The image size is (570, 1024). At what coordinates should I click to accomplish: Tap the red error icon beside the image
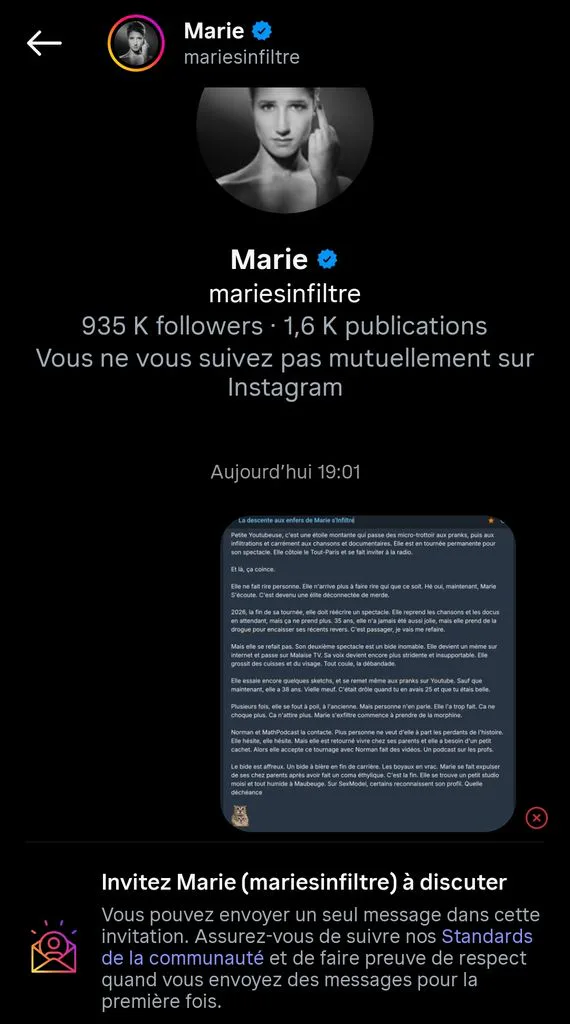point(536,818)
